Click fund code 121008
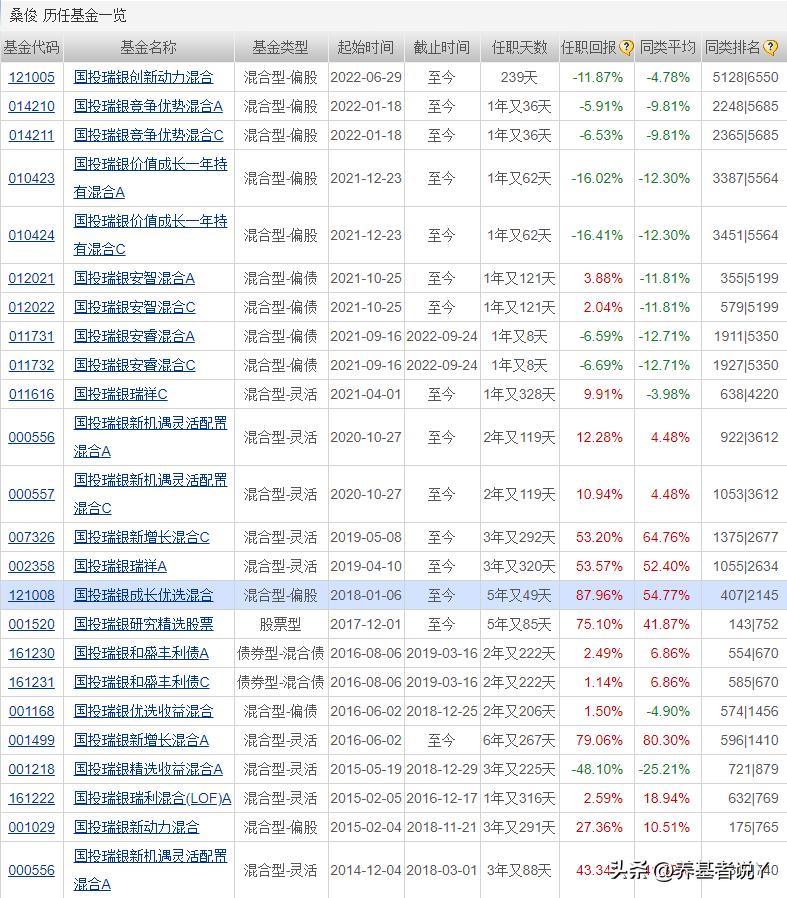Image resolution: width=787 pixels, height=898 pixels. pos(31,595)
